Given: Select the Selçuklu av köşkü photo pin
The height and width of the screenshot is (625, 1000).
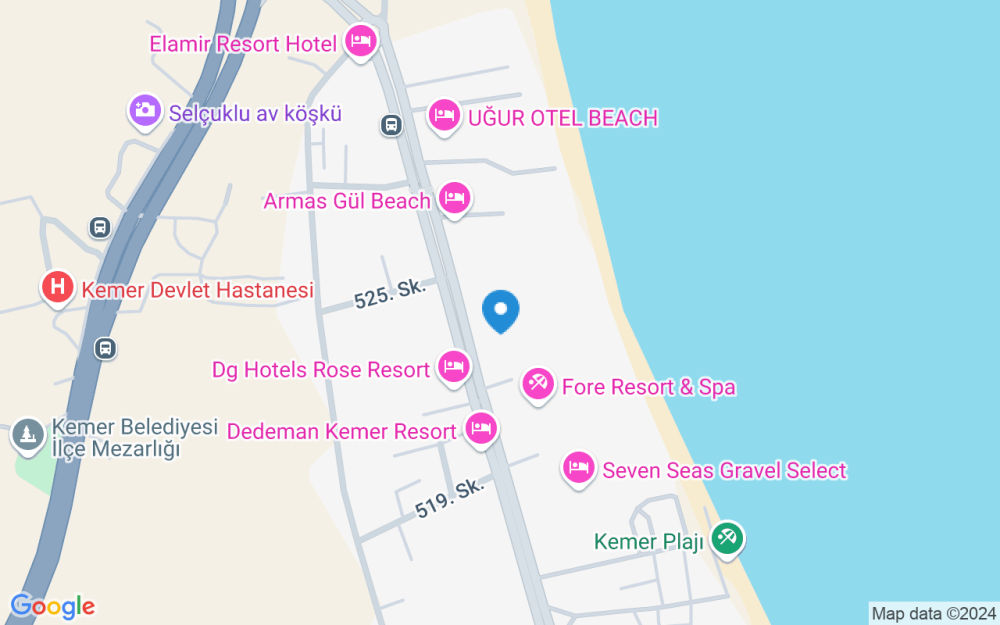Looking at the screenshot, I should pos(145,111).
